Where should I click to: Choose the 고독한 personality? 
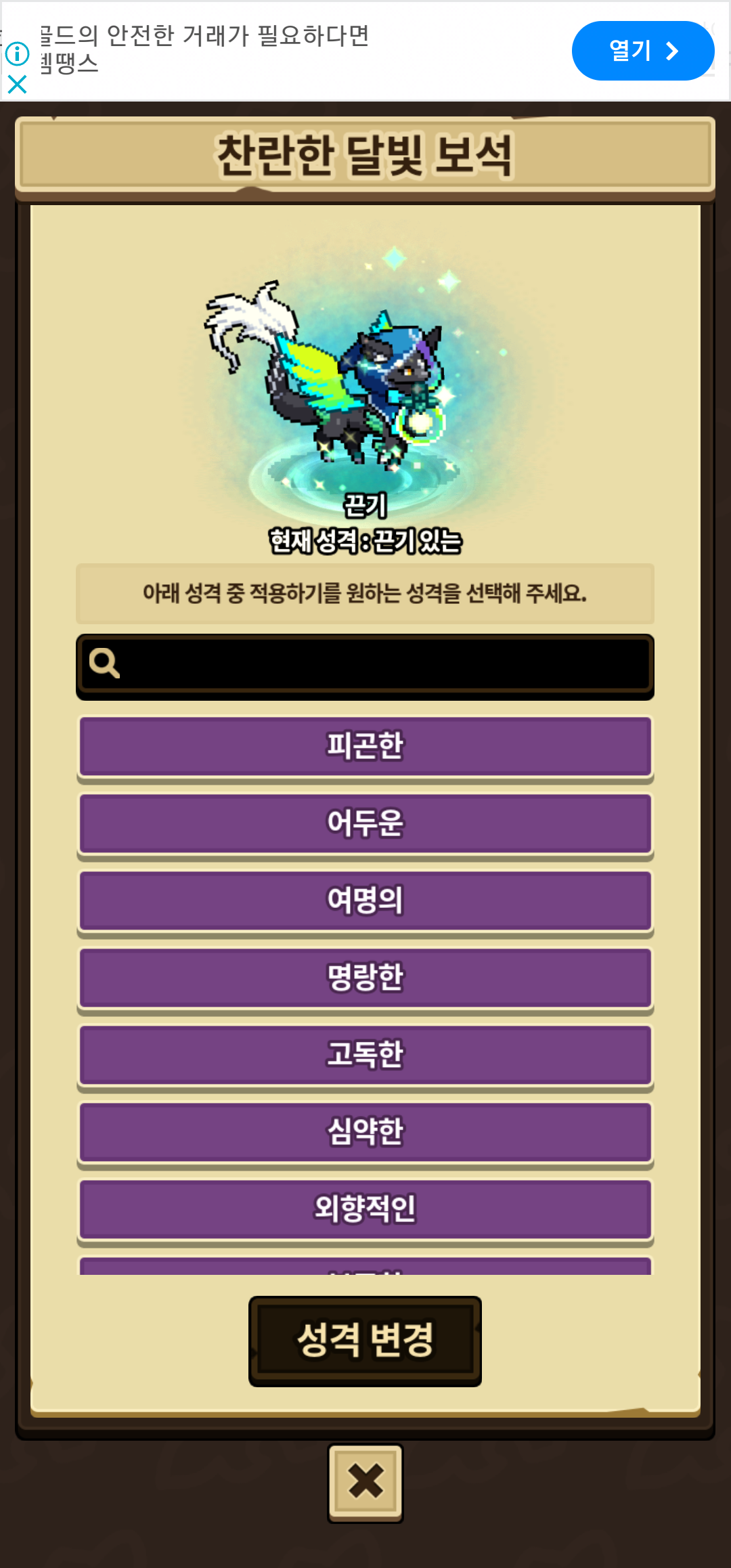coord(365,1055)
